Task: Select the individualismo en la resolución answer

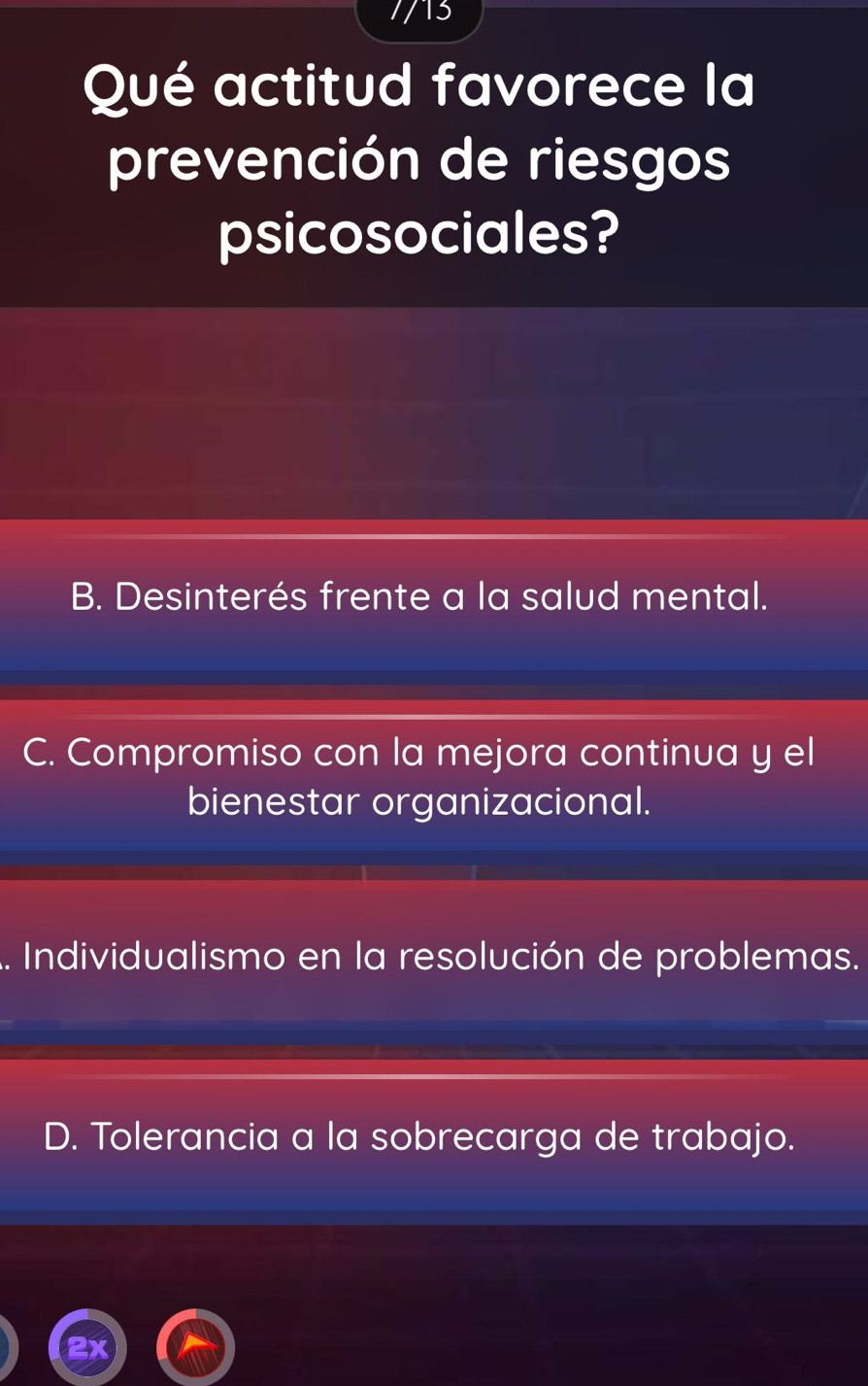Action: pyautogui.click(x=434, y=957)
